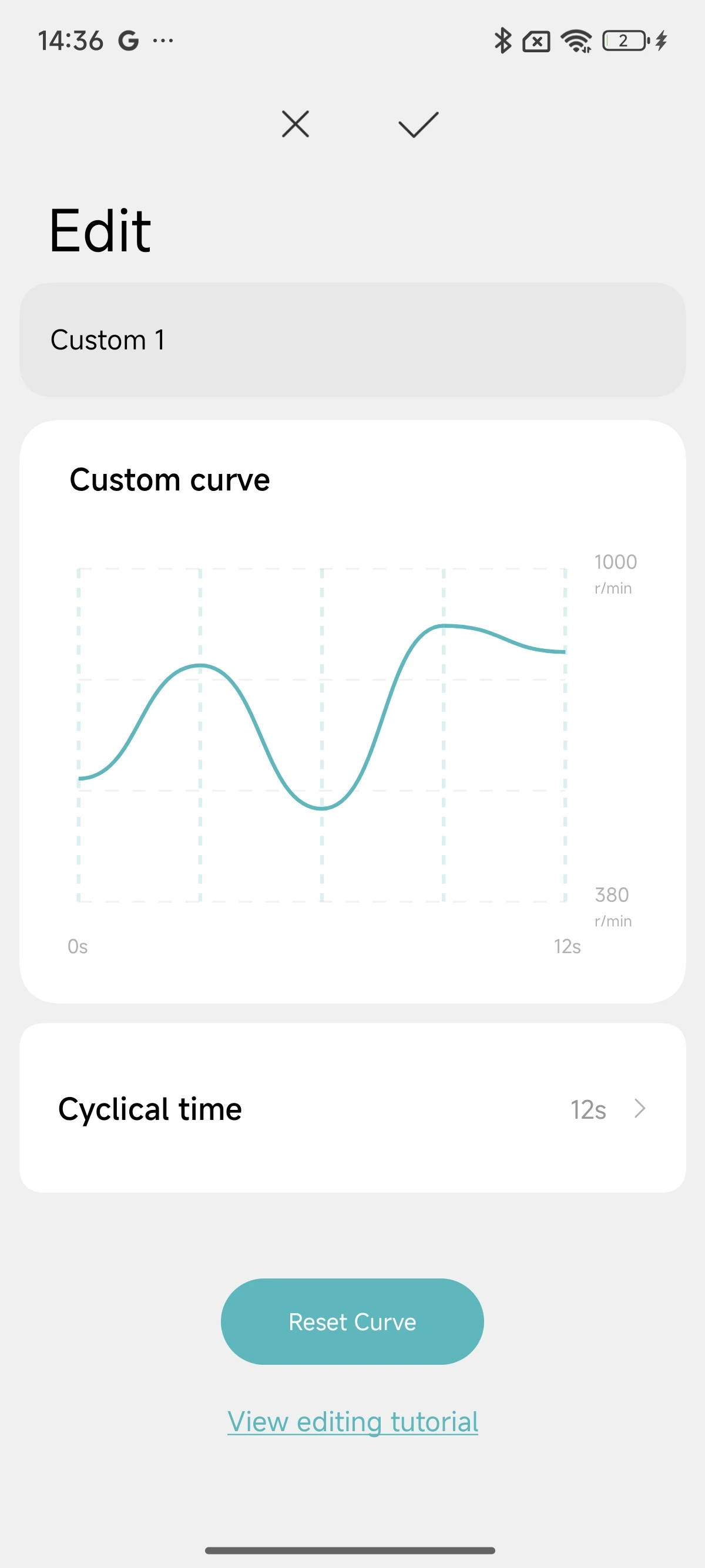Cancel editing with the X icon
The width and height of the screenshot is (705, 1568).
tap(296, 124)
